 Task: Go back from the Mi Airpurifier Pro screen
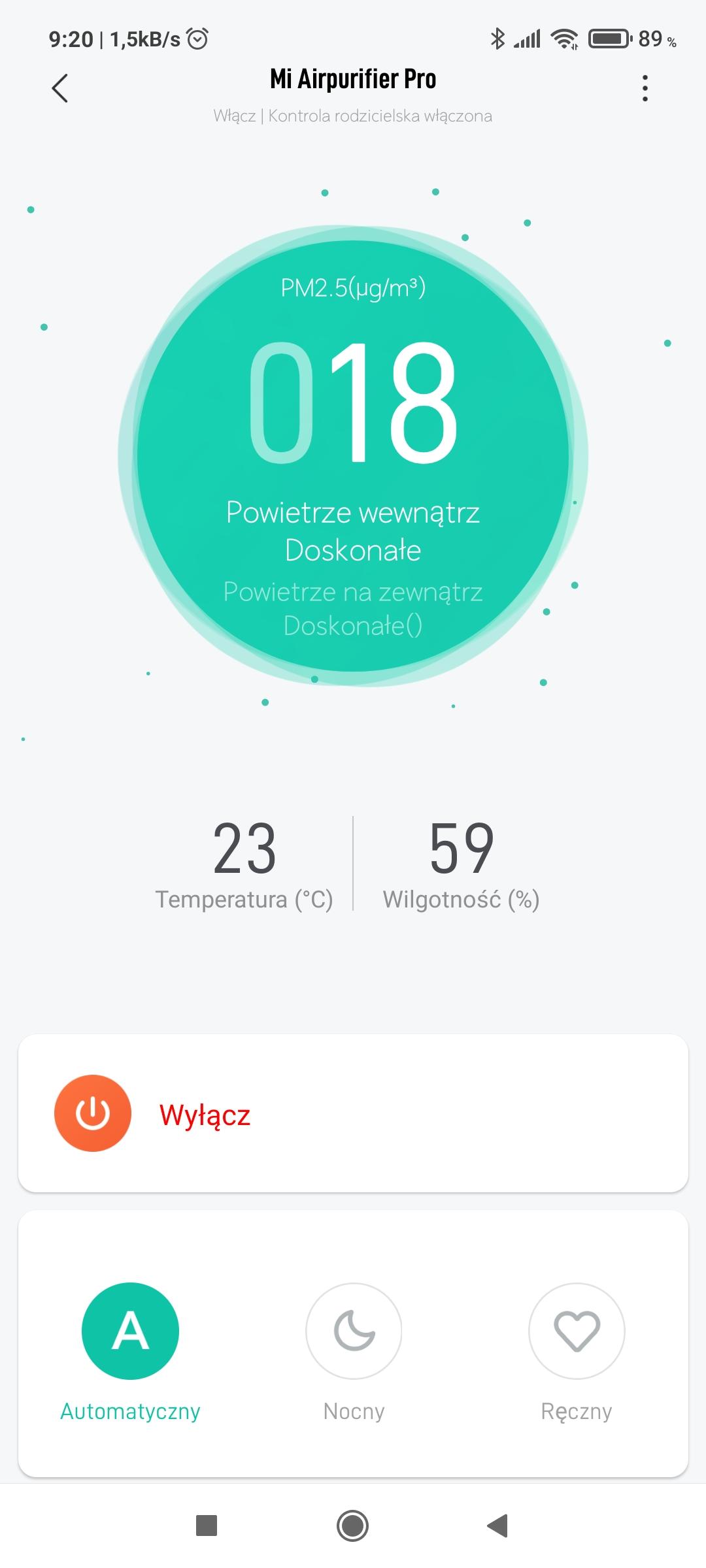click(59, 88)
